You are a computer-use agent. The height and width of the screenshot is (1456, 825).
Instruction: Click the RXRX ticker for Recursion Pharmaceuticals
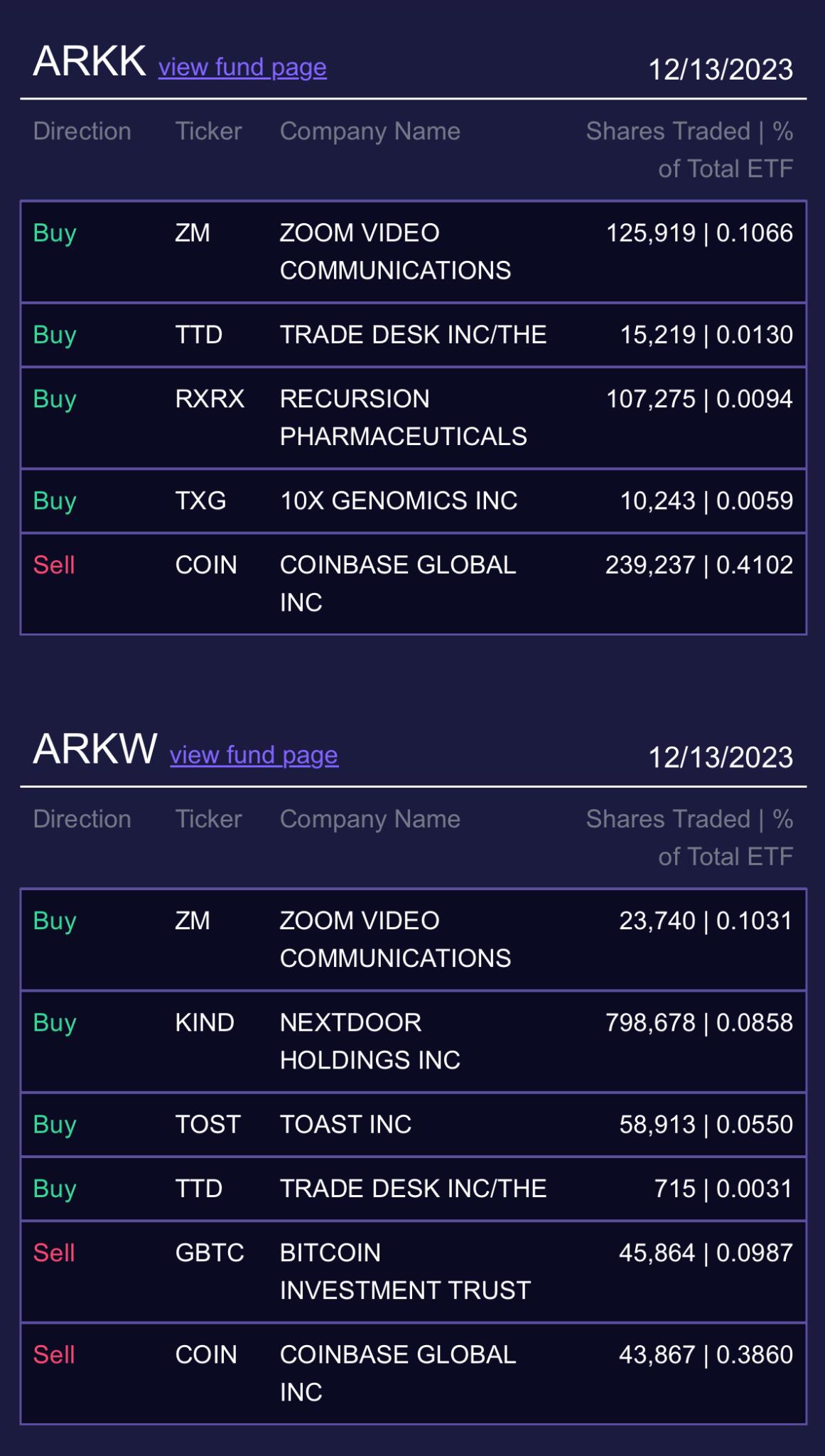tap(209, 399)
